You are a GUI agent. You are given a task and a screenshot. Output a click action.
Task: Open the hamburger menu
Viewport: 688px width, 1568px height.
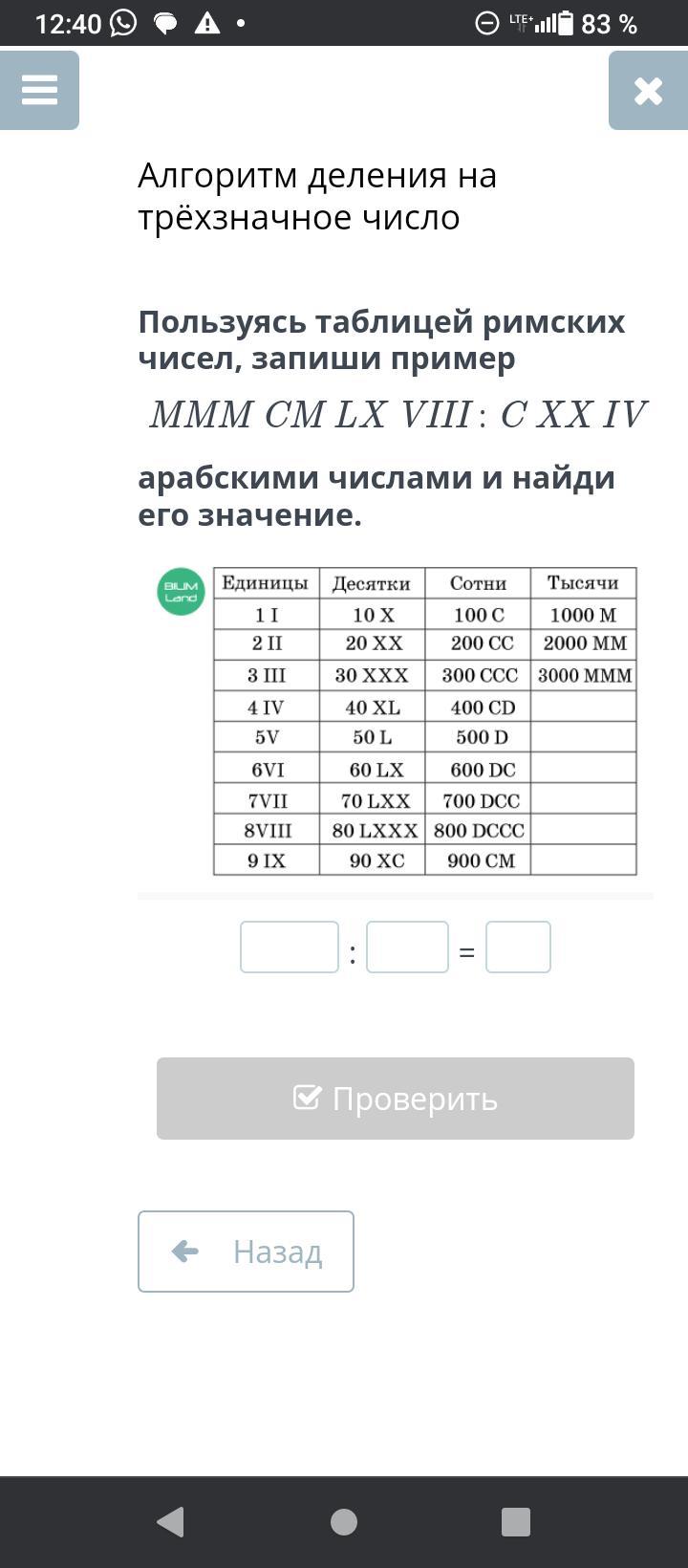(39, 91)
